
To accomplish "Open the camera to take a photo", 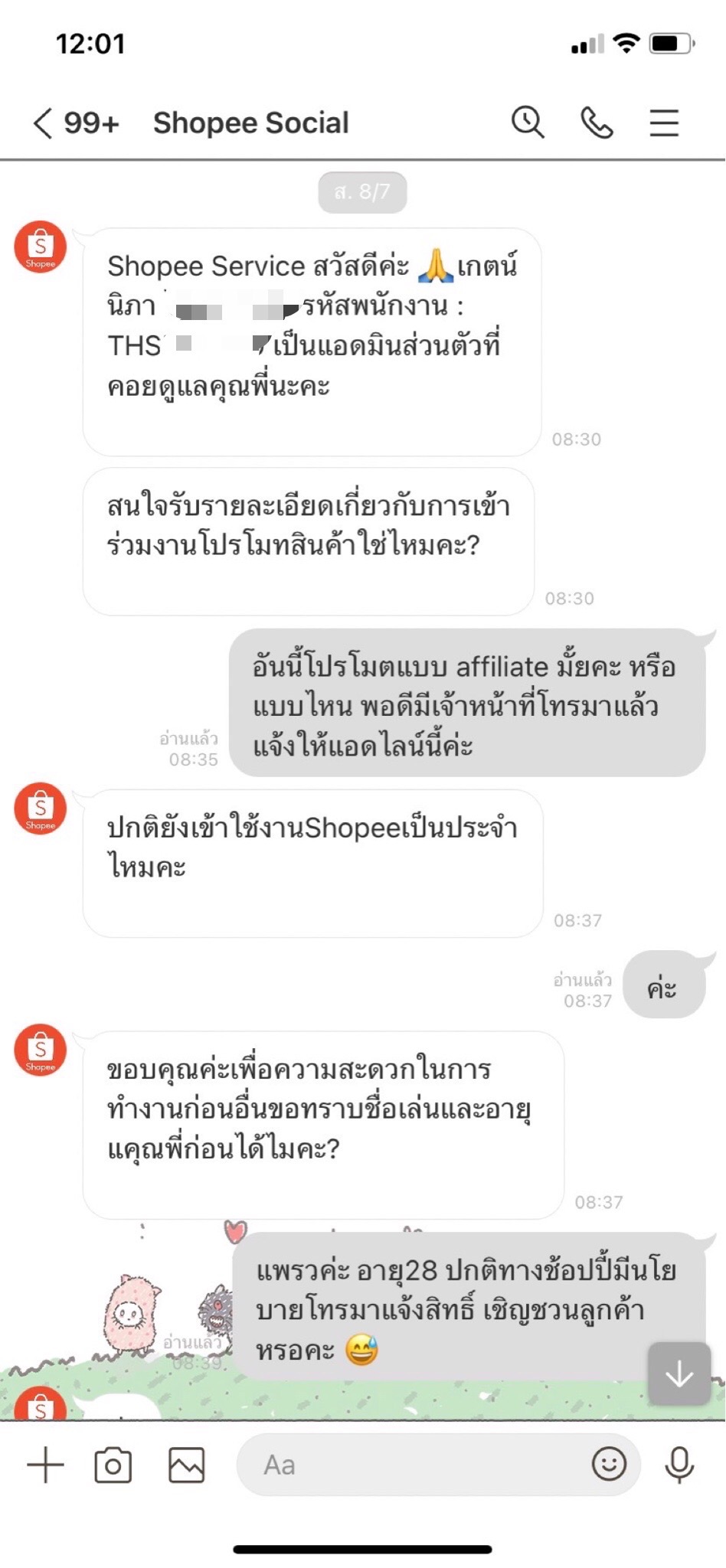I will coord(113,1465).
